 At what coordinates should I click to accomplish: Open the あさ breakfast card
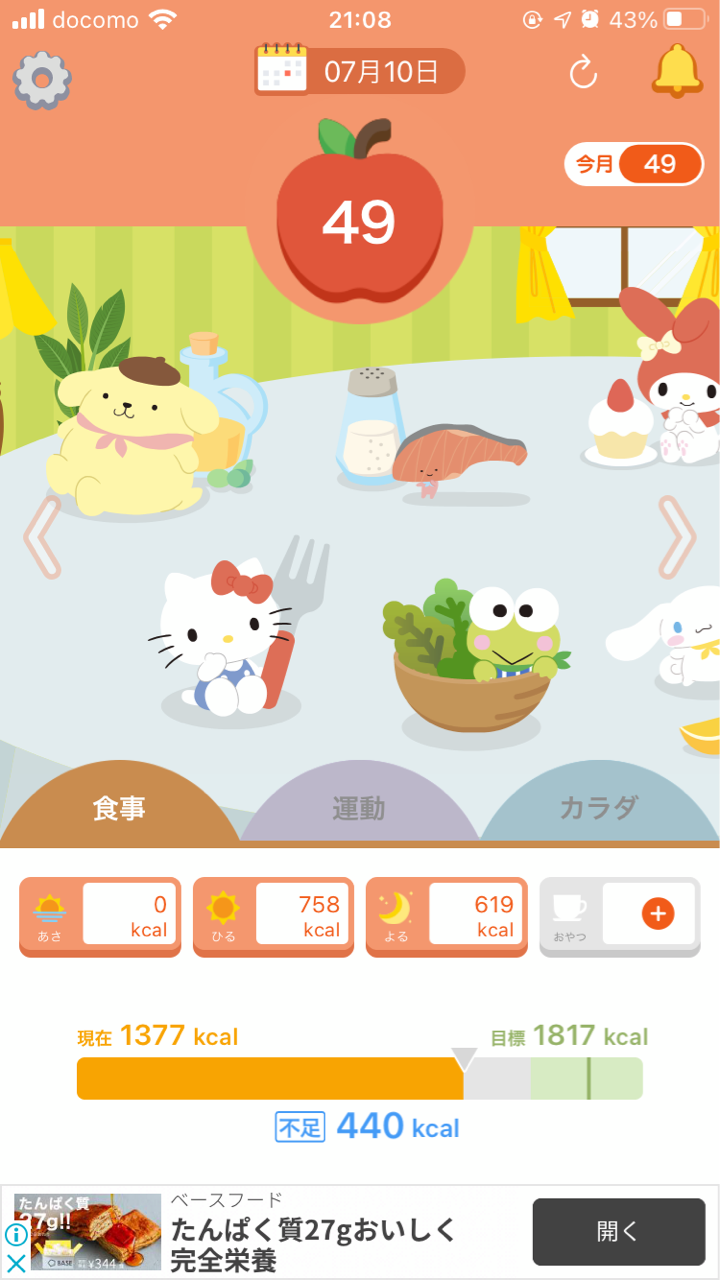coord(100,917)
